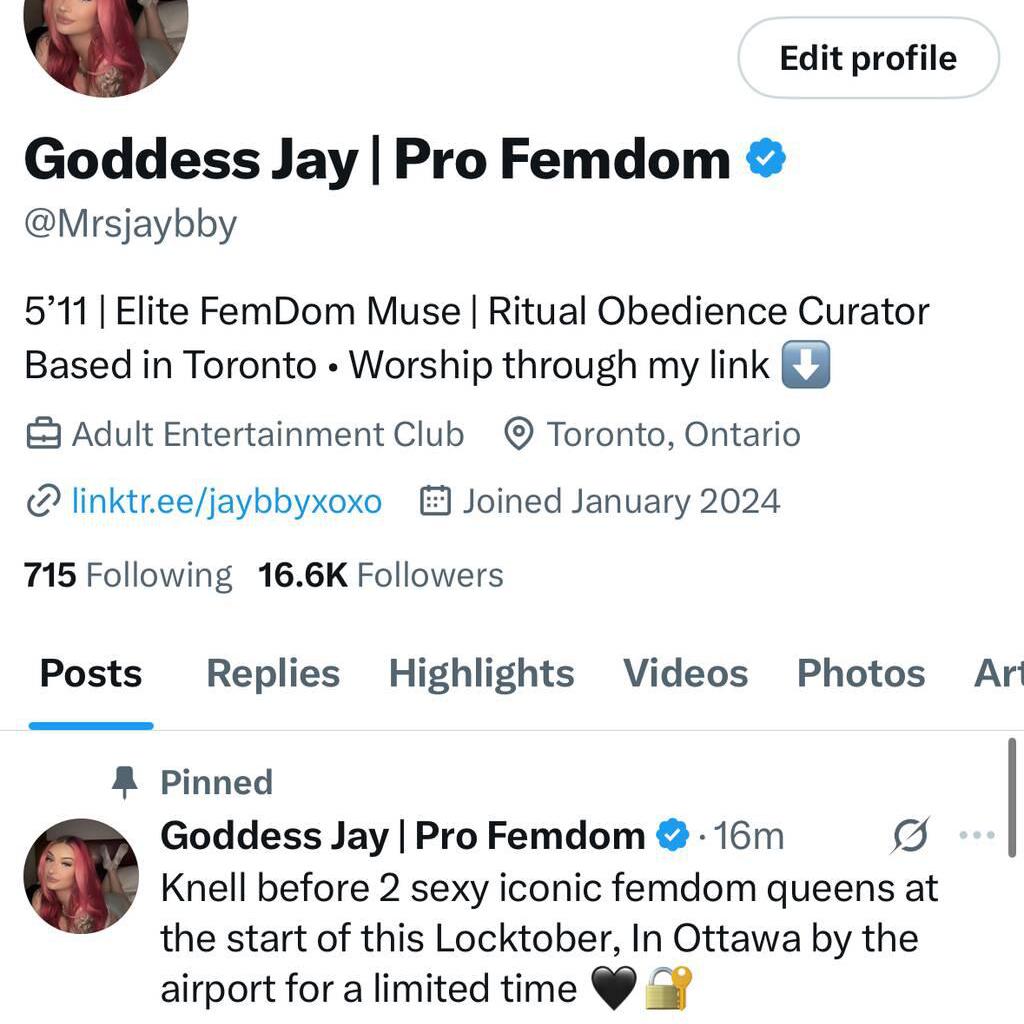View the 16.6K Followers list
The height and width of the screenshot is (1024, 1024).
380,575
